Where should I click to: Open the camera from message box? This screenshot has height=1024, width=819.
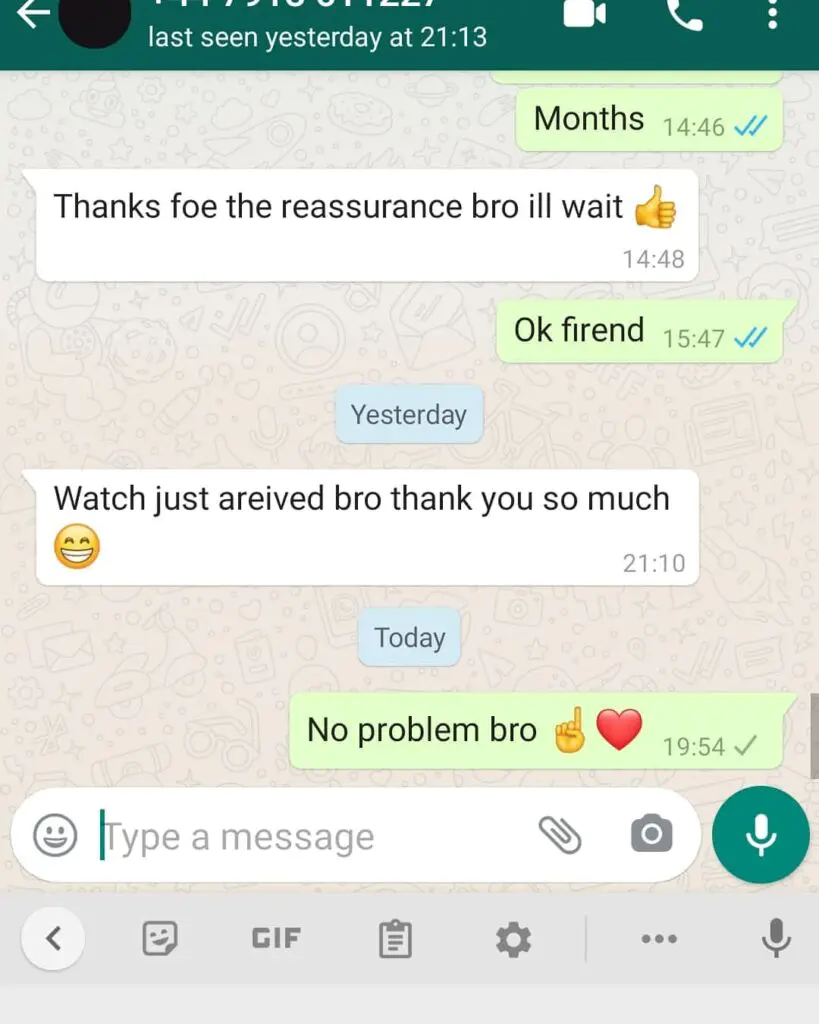point(651,834)
